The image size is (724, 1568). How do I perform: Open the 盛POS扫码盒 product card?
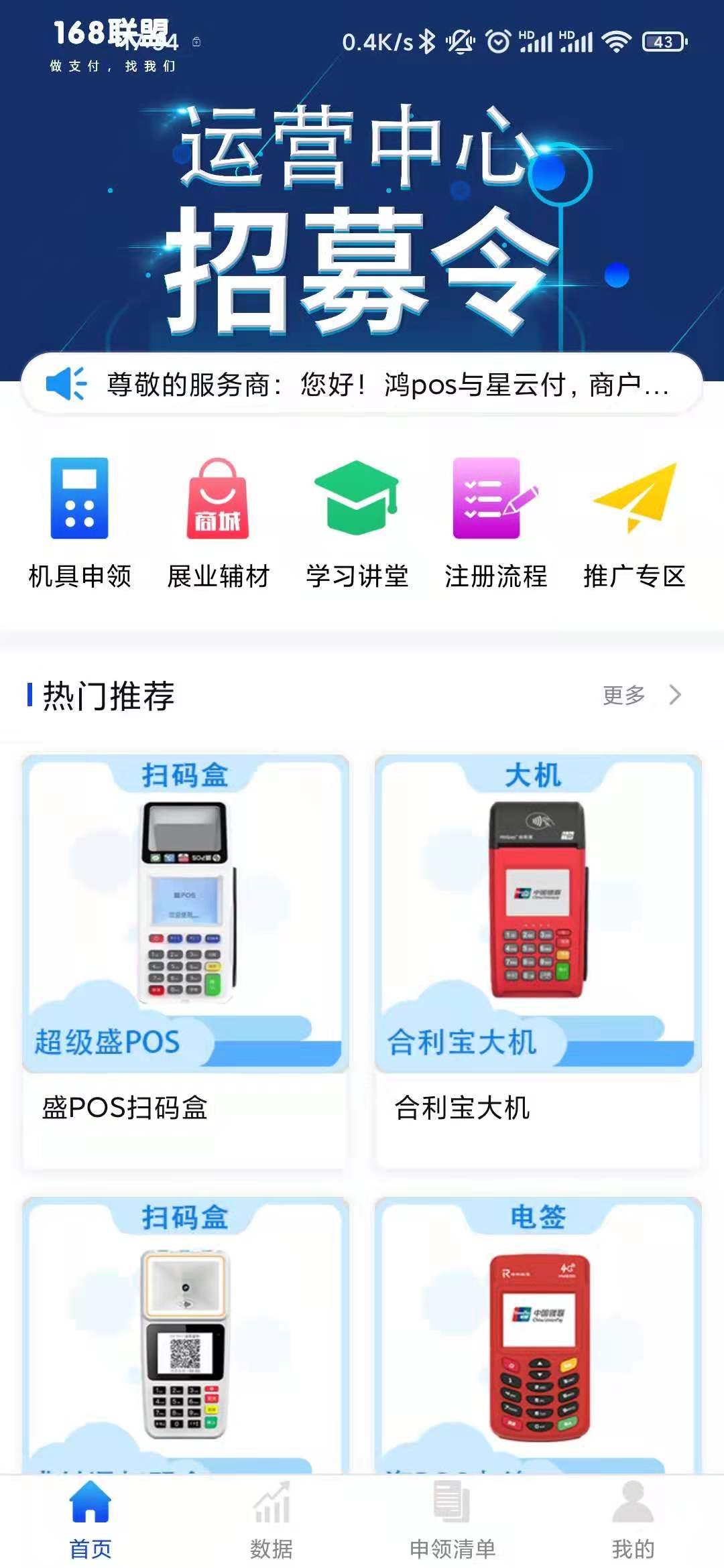tap(186, 962)
